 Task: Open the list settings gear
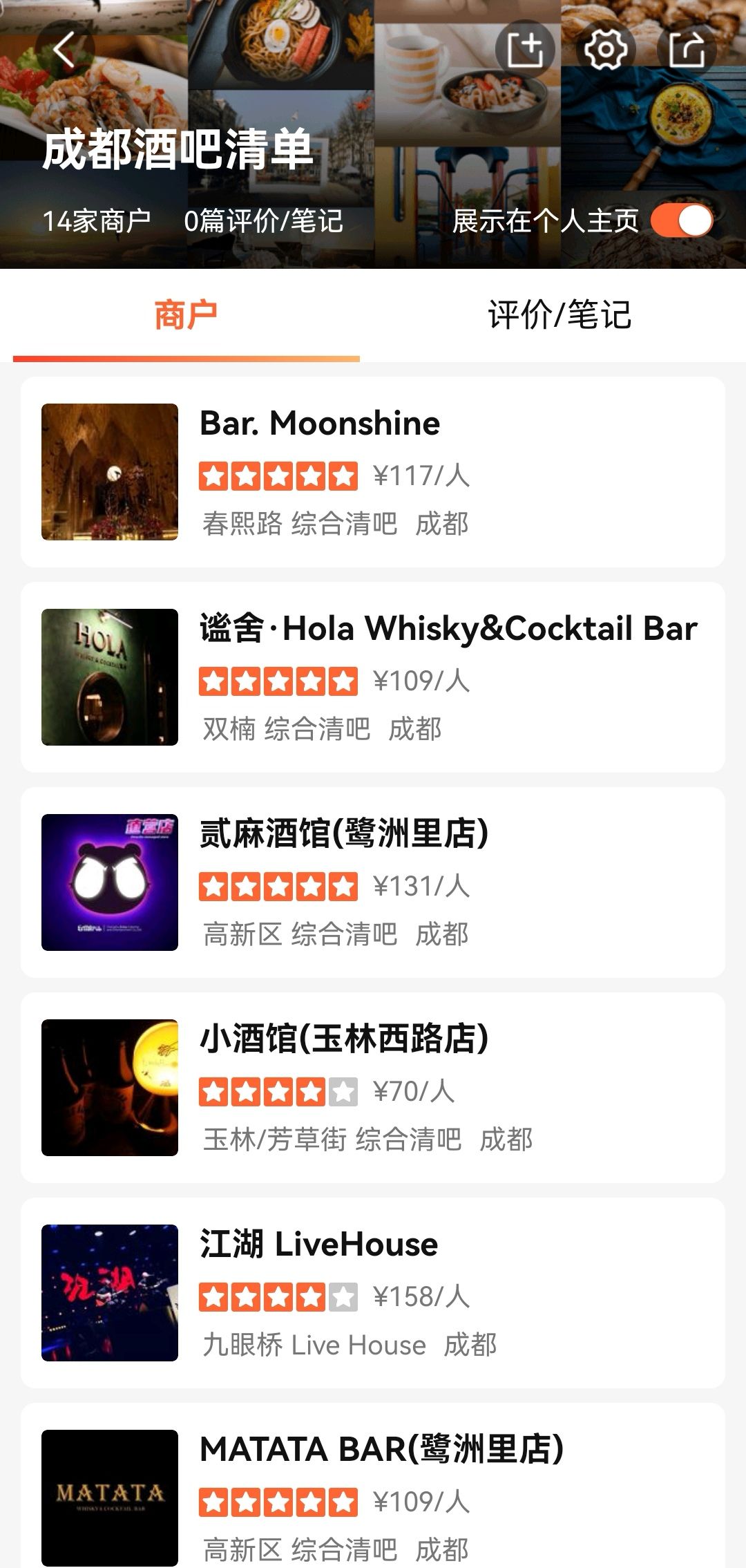click(x=605, y=50)
